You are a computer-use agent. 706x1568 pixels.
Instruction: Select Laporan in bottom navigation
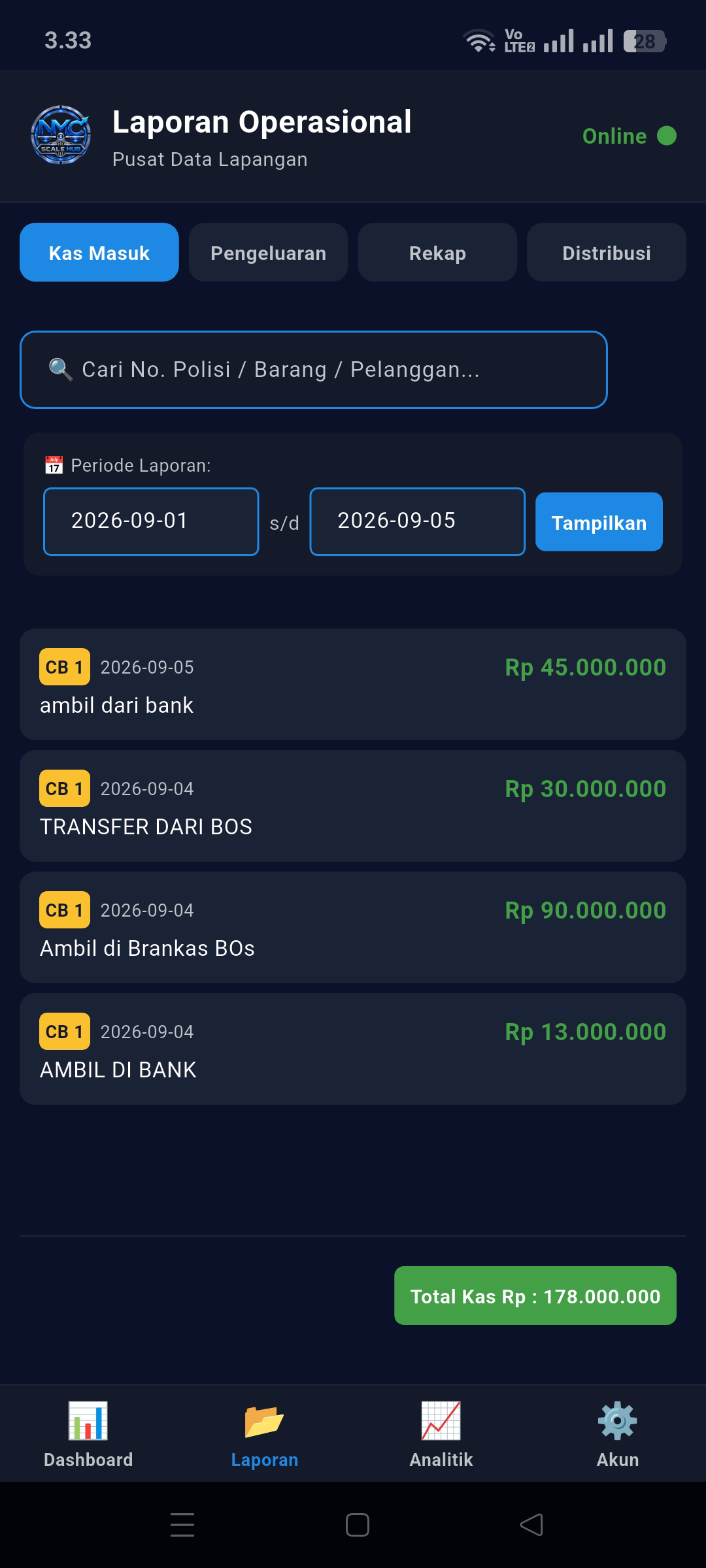point(265,1434)
